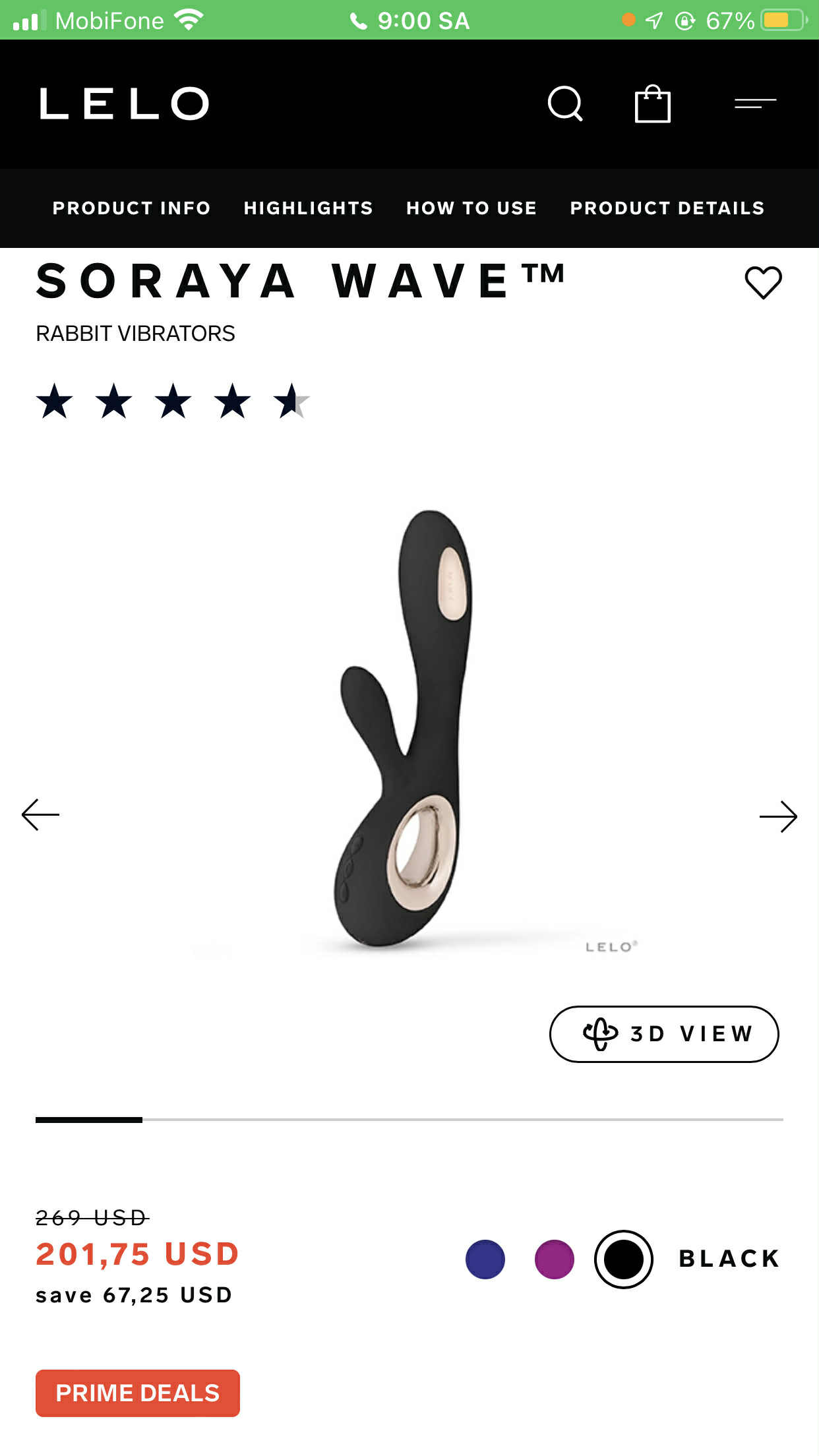The height and width of the screenshot is (1456, 819).
Task: Choose the purple color option
Action: 554,1259
